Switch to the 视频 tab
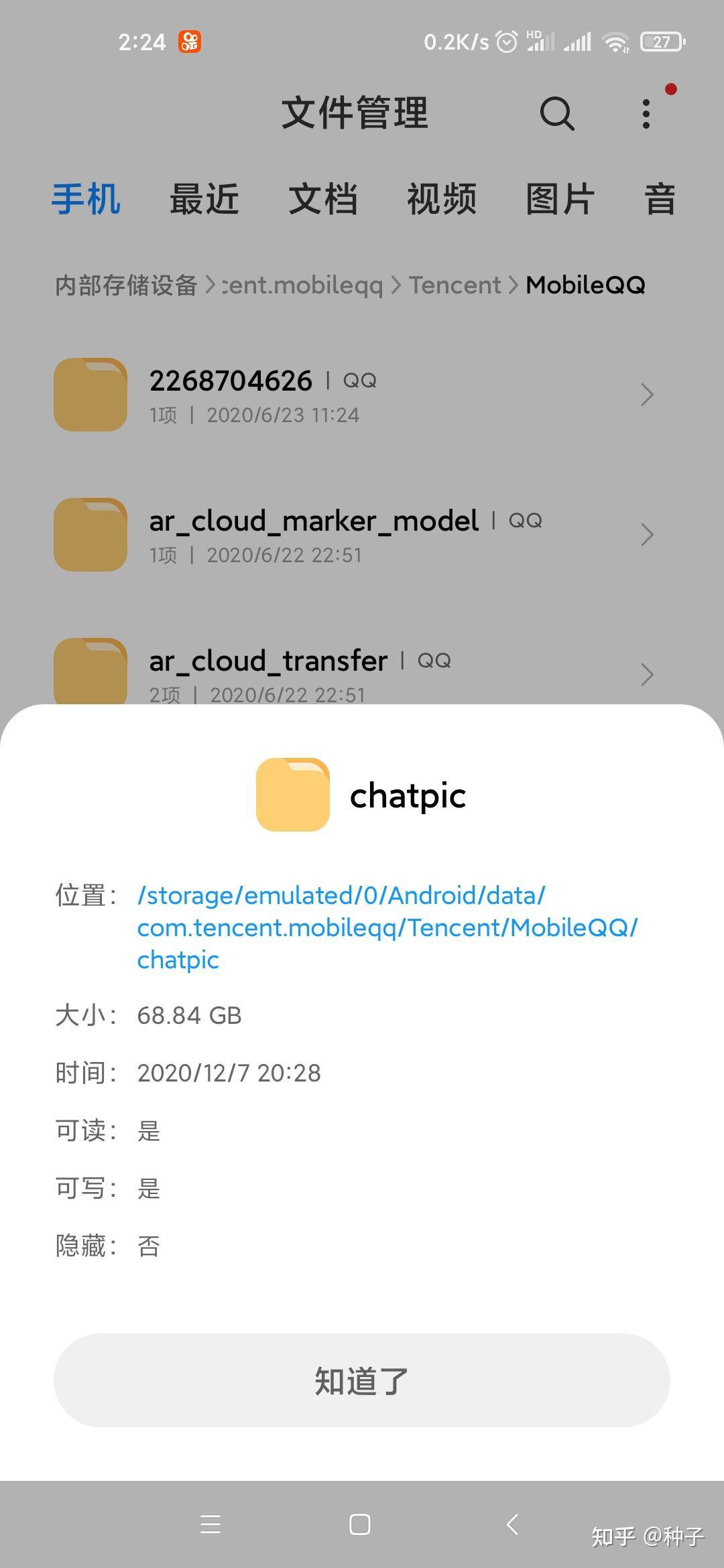The image size is (724, 1568). (x=442, y=200)
